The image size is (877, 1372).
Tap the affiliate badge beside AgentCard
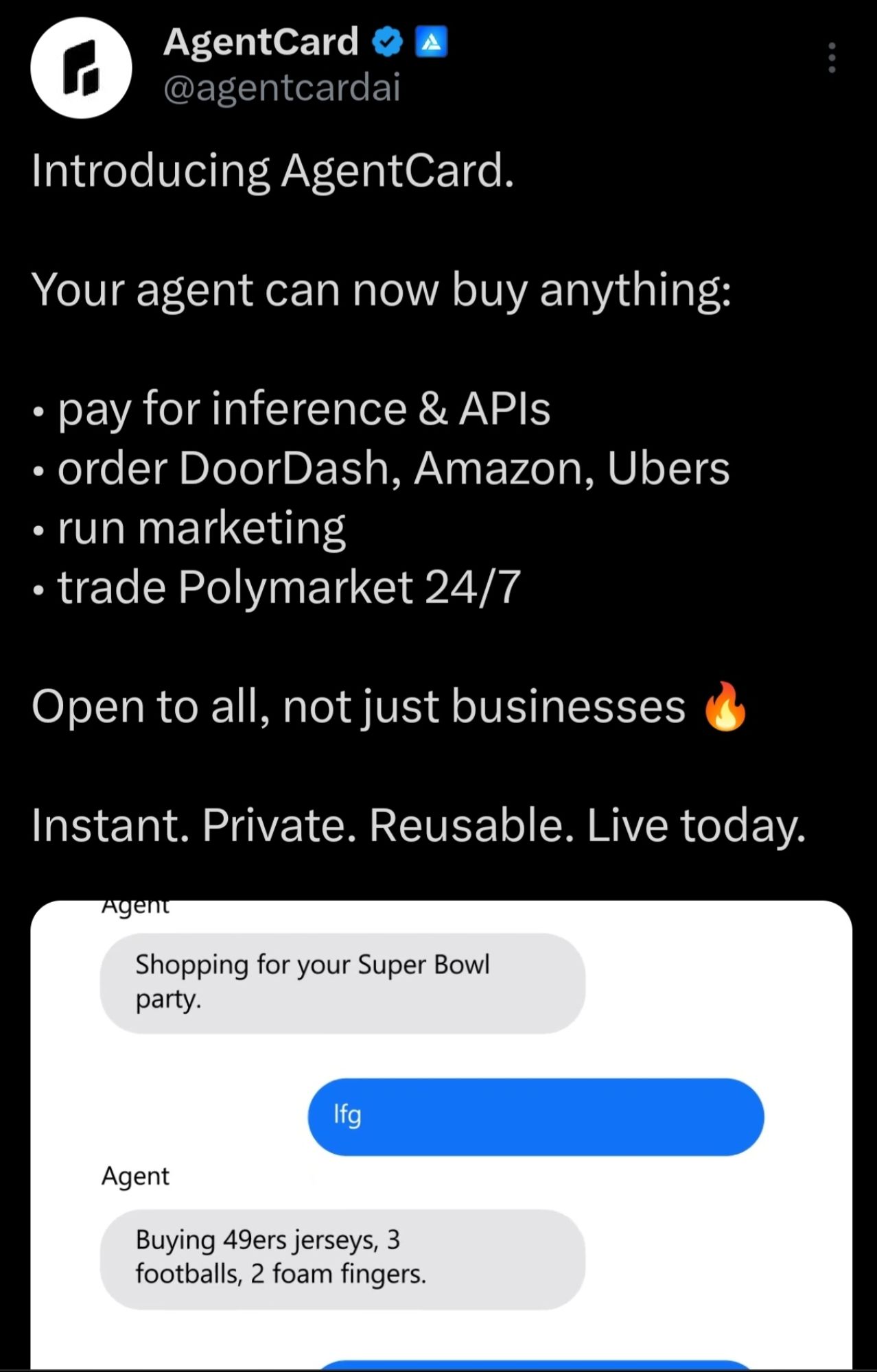(432, 43)
